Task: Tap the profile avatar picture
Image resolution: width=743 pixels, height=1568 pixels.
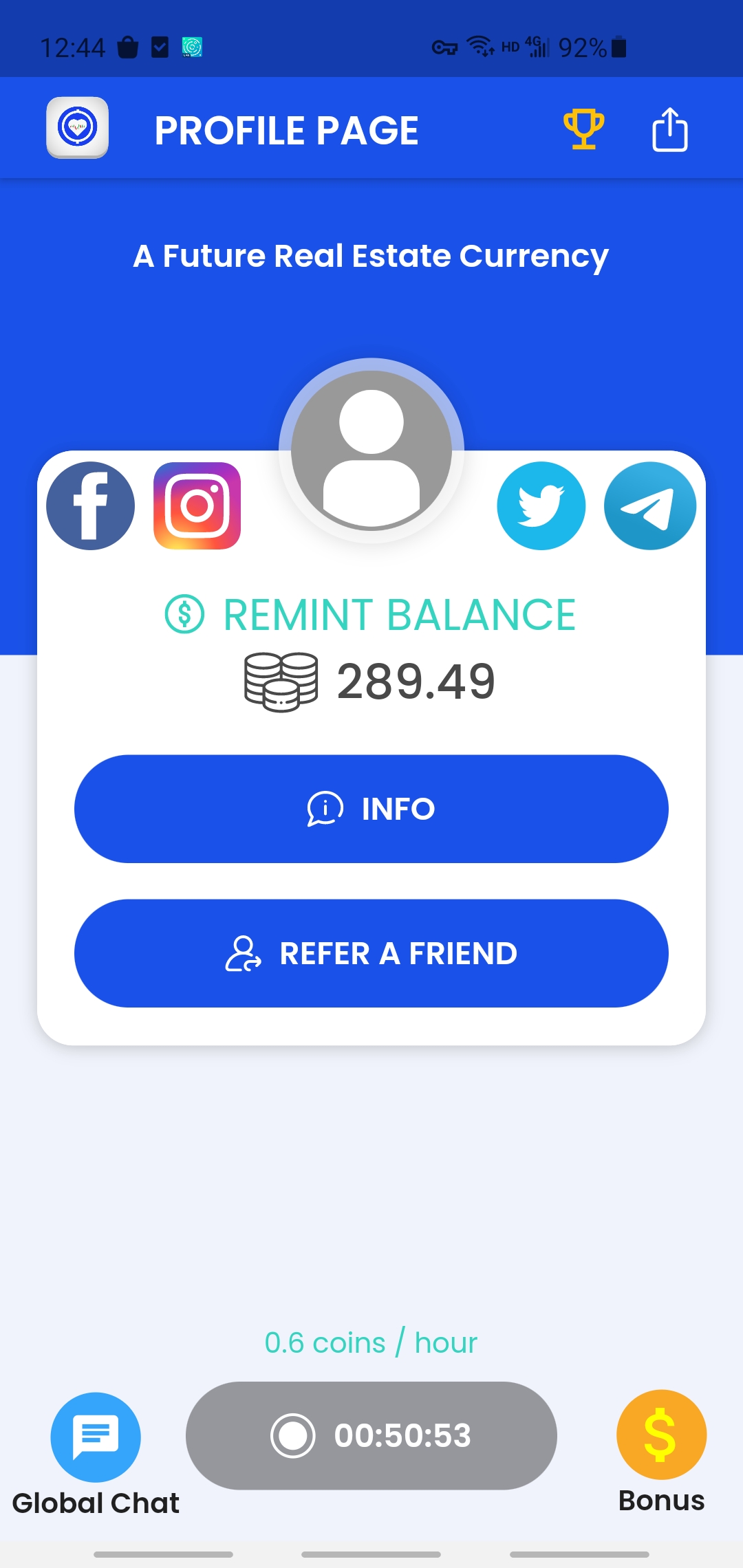Action: pyautogui.click(x=371, y=450)
